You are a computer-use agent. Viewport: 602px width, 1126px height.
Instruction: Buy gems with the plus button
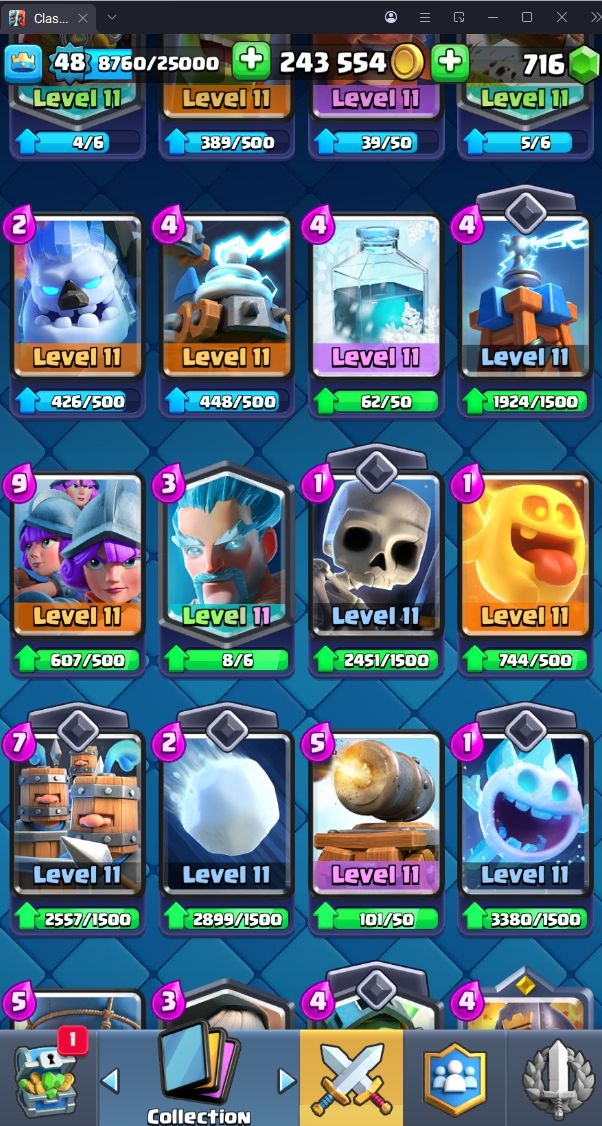pos(451,62)
